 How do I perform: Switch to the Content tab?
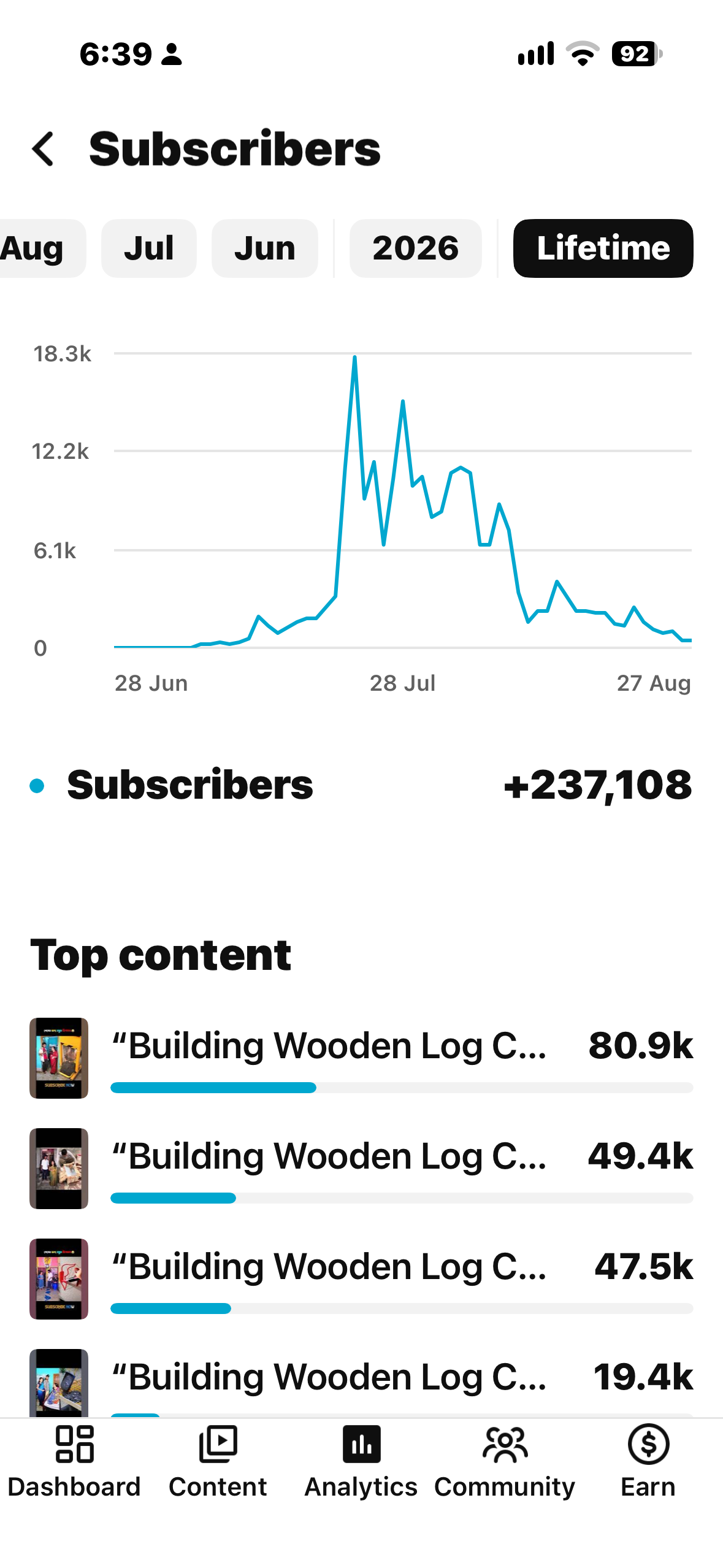(218, 1462)
